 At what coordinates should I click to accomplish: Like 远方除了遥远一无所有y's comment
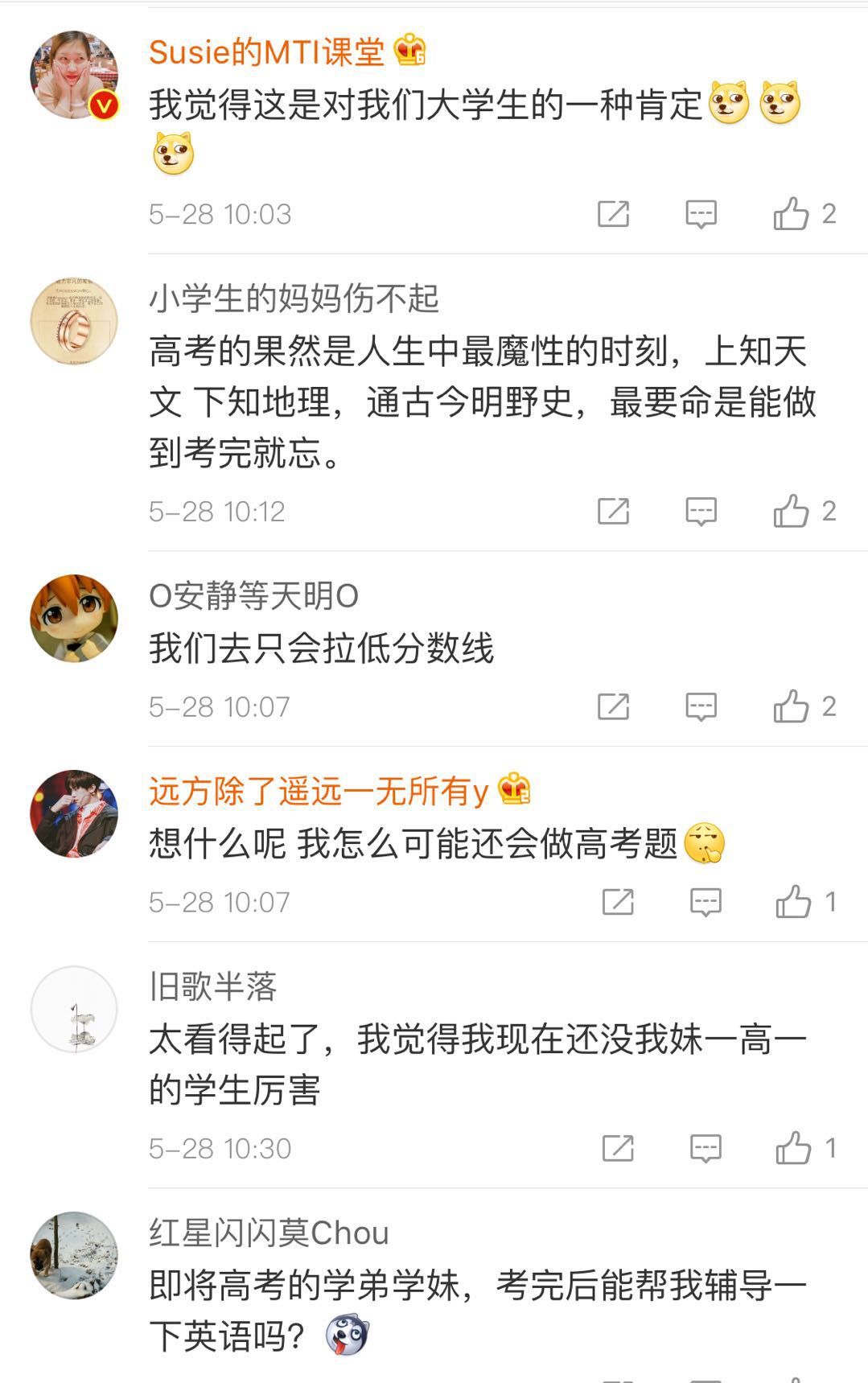click(x=793, y=902)
